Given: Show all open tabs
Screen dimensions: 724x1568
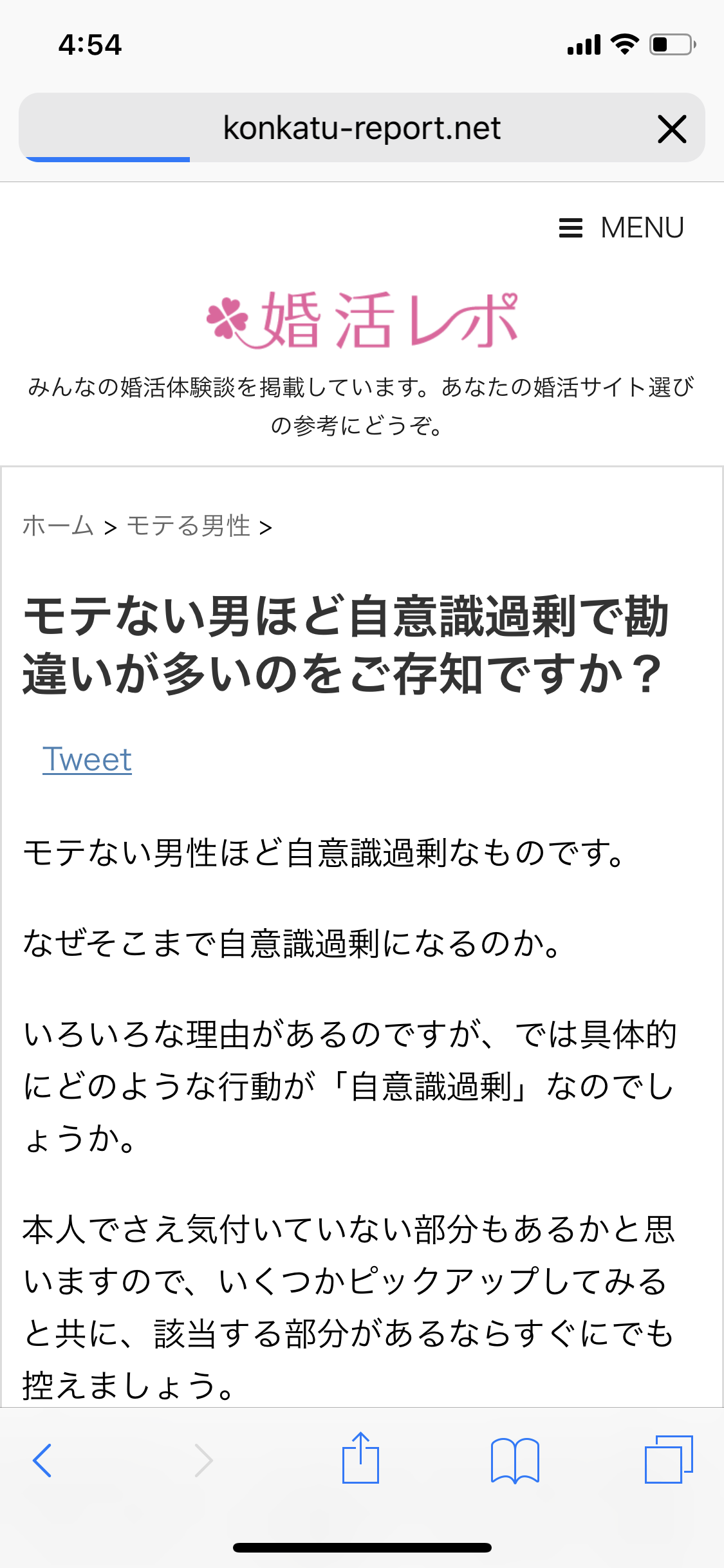Looking at the screenshot, I should tap(668, 1460).
